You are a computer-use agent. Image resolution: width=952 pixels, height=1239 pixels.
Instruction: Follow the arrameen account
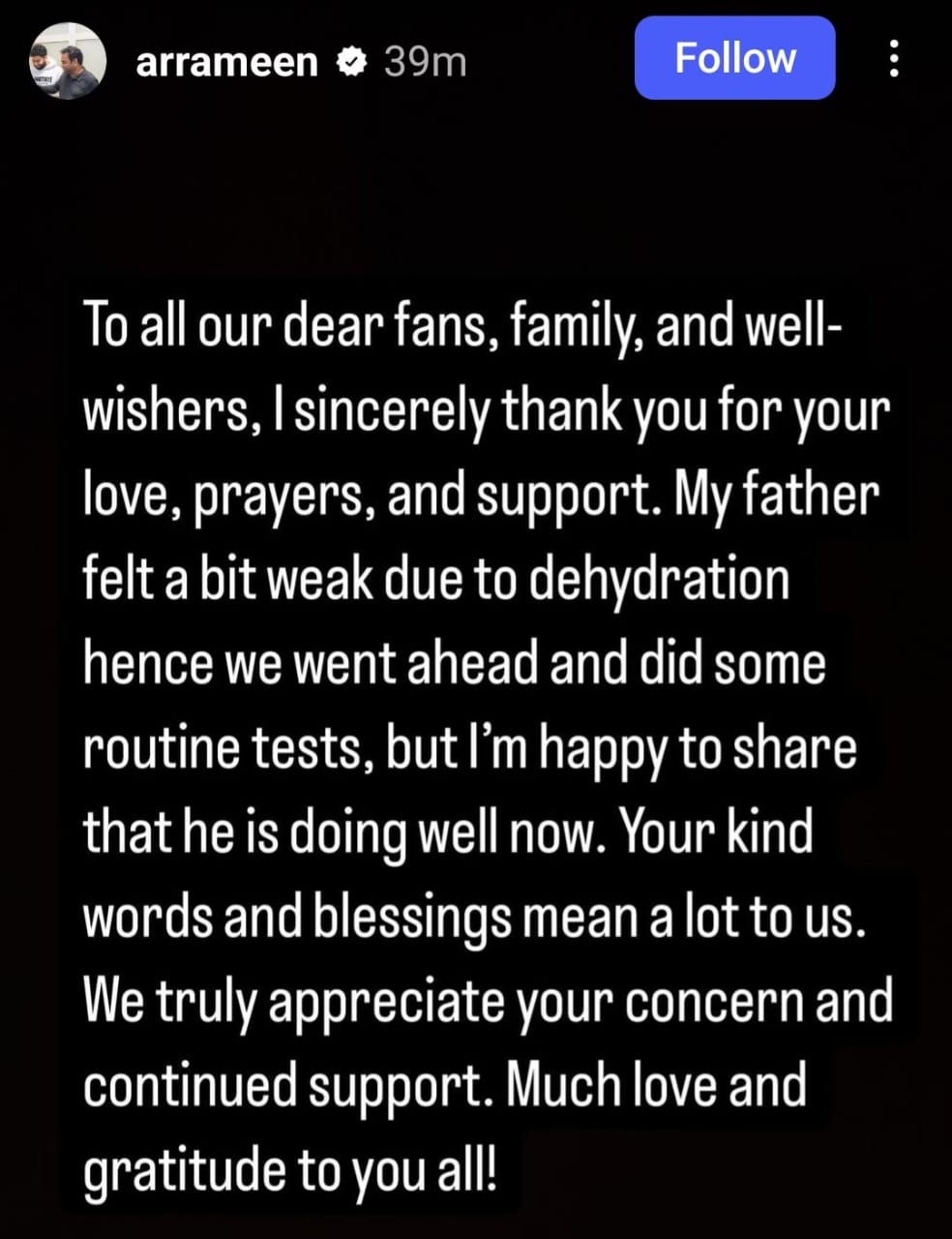(x=734, y=58)
